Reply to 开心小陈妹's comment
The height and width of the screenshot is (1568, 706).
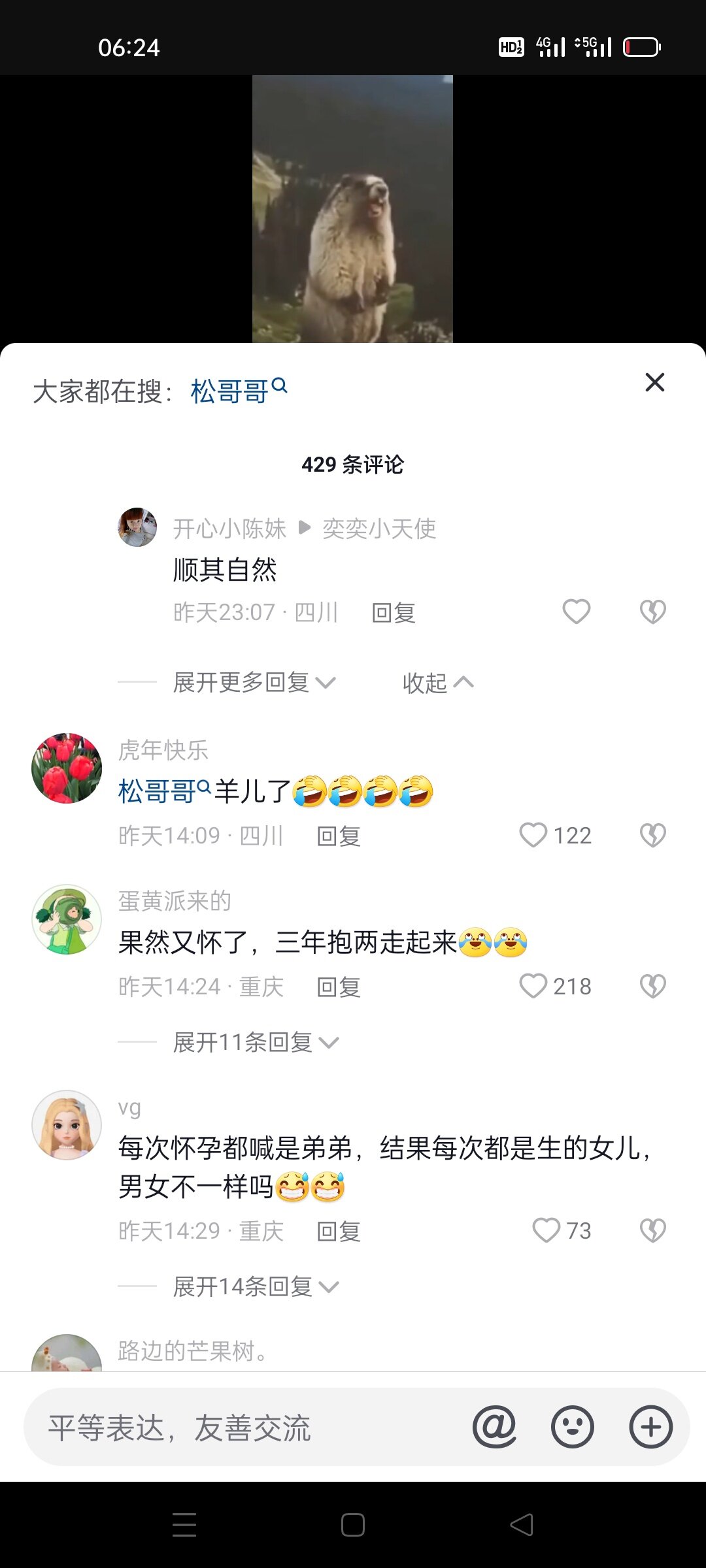tap(394, 613)
